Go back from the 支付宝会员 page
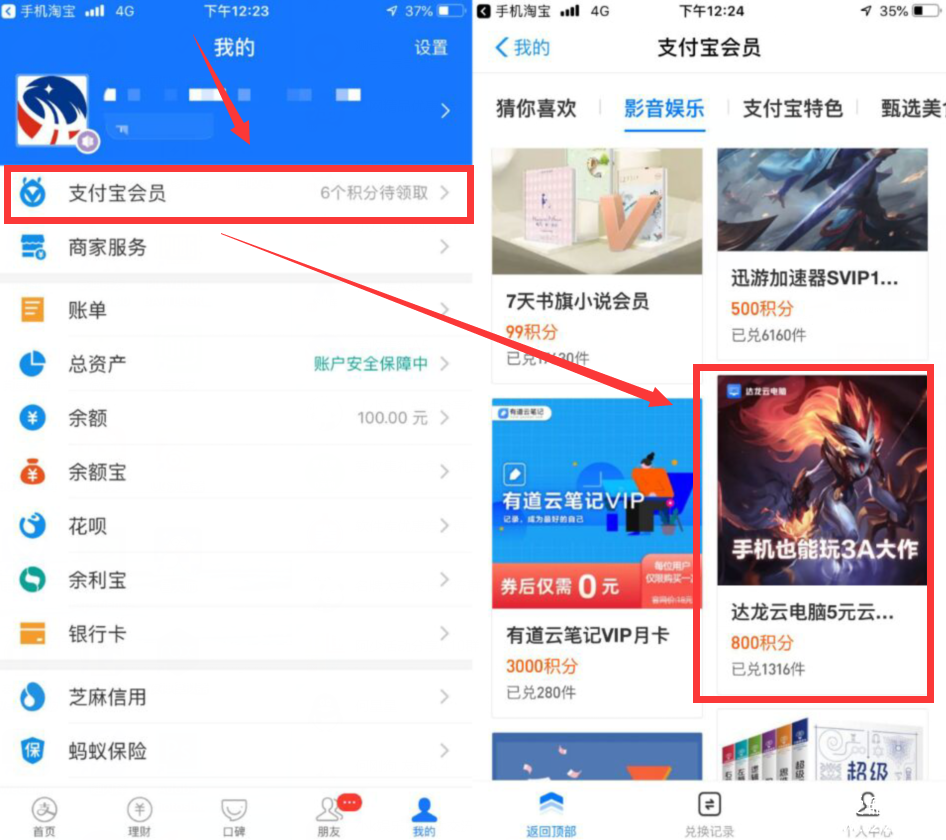The height and width of the screenshot is (840, 946). 522,47
